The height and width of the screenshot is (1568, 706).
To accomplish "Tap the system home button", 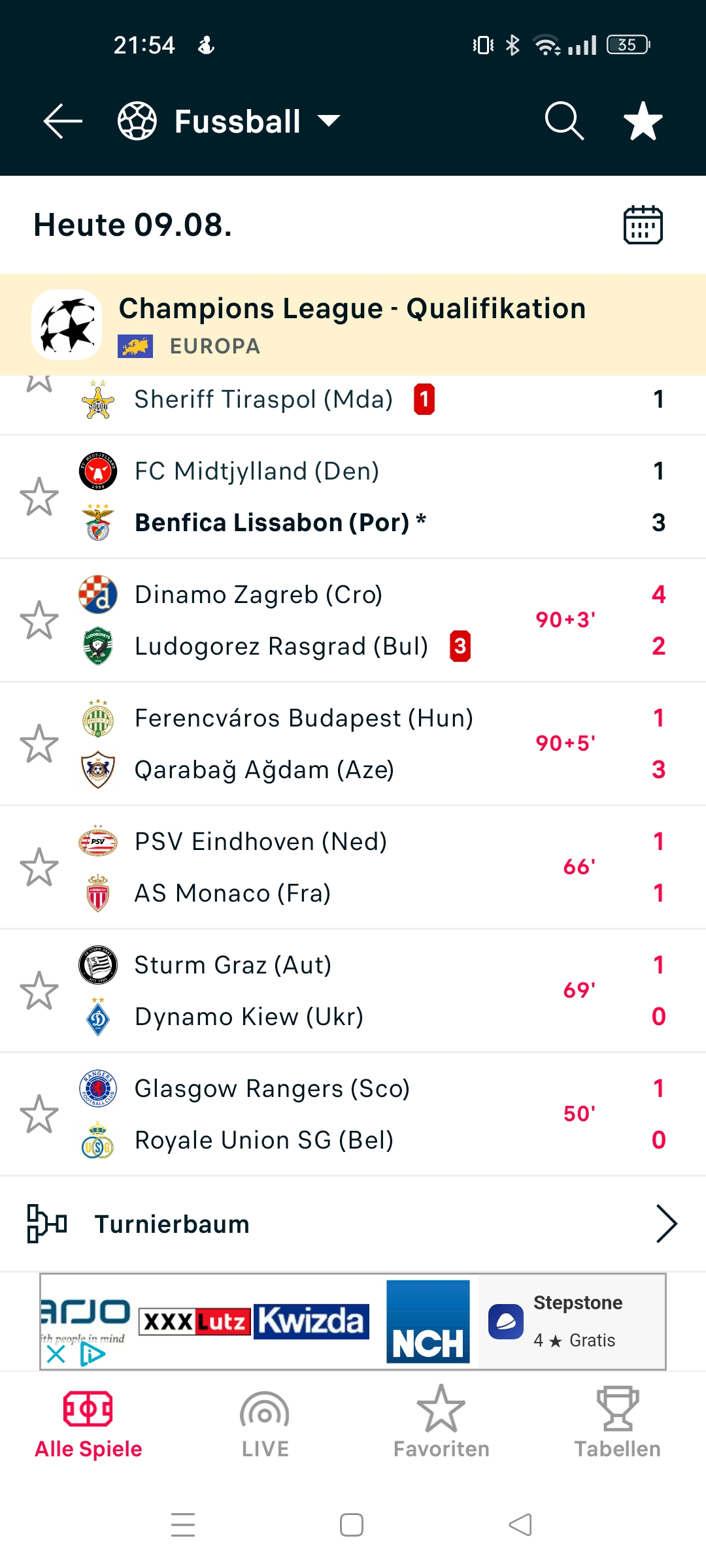I will point(352,1525).
